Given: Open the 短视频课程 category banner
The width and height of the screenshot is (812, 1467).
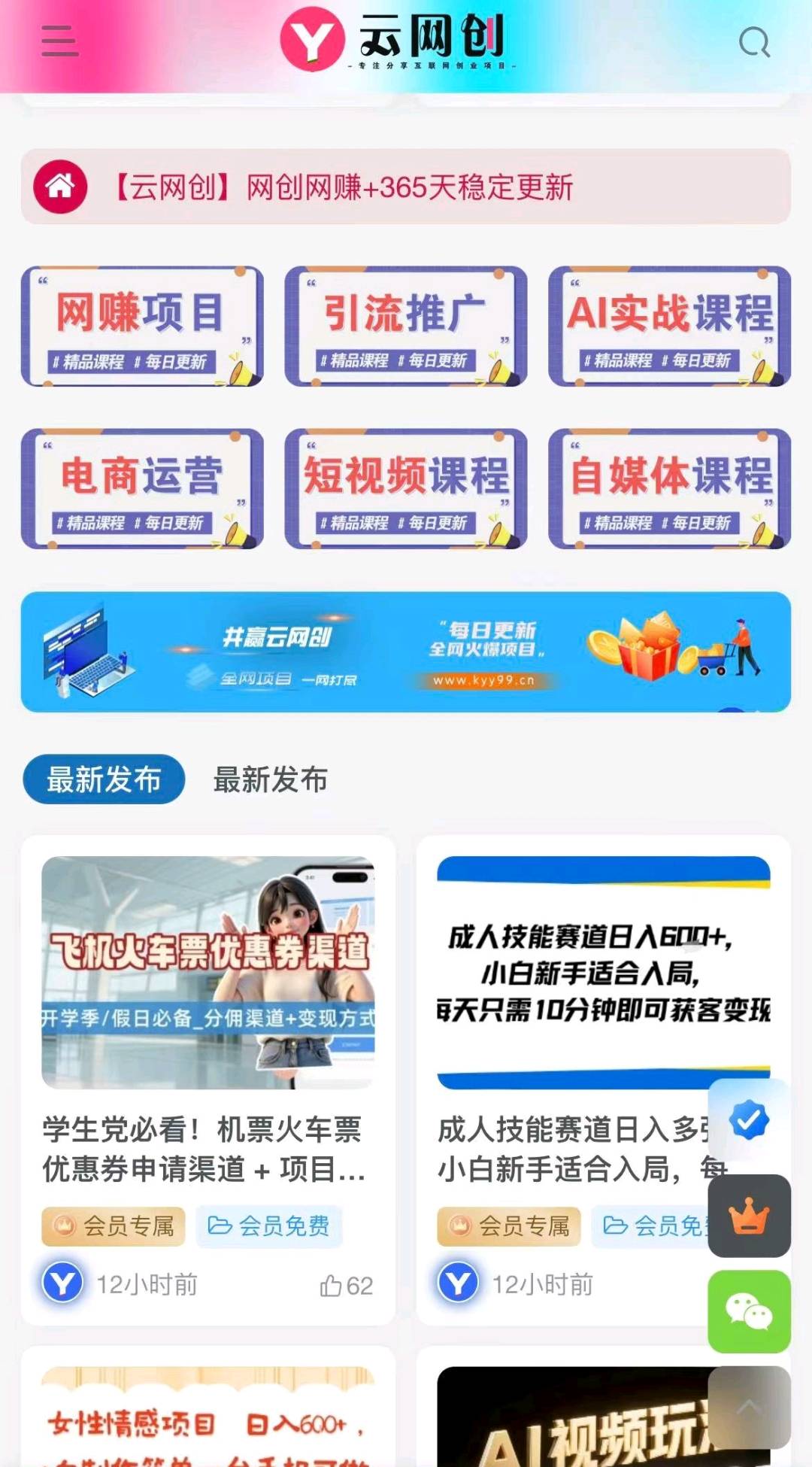Looking at the screenshot, I should (406, 489).
